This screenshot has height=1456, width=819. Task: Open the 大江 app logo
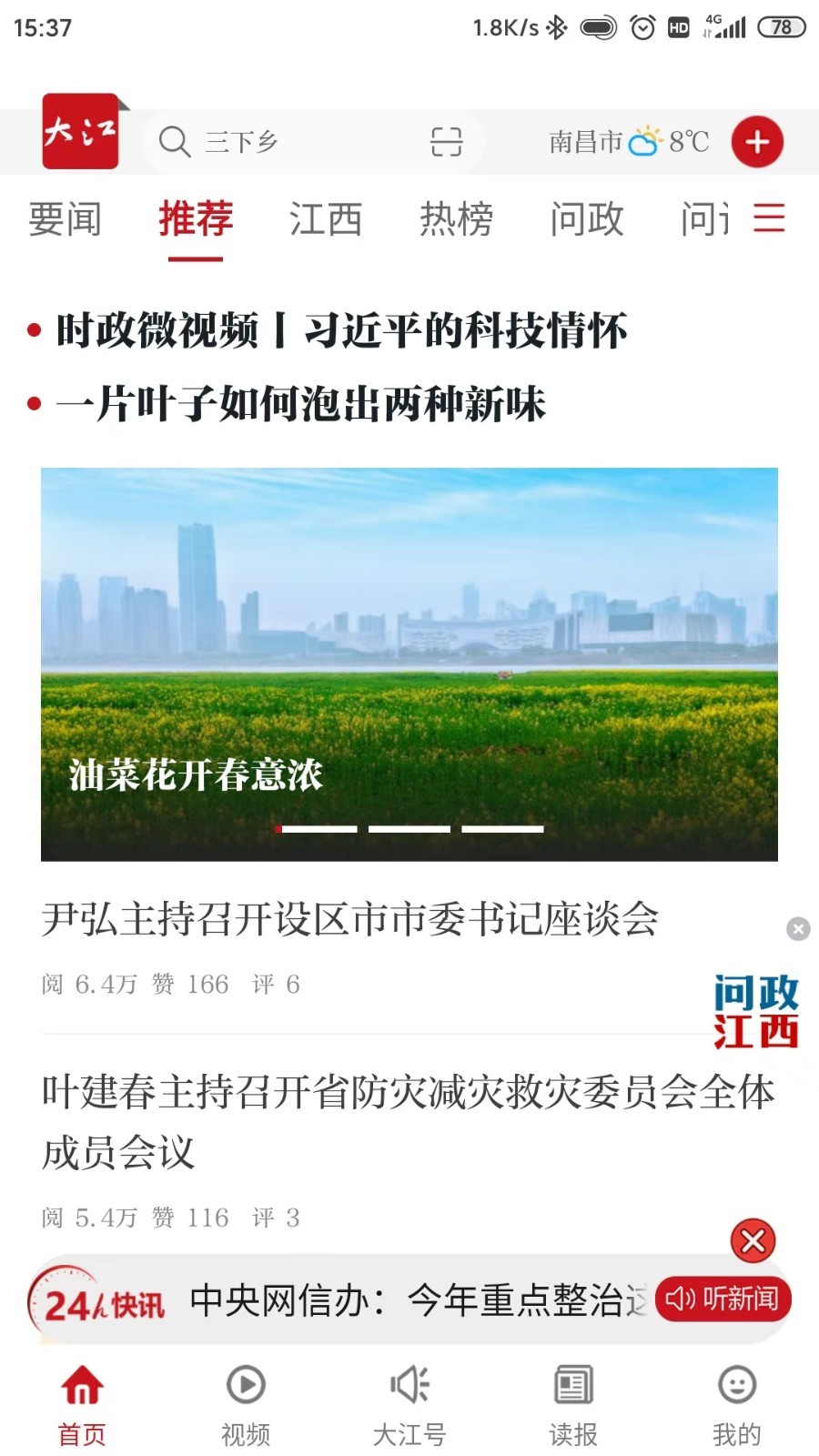click(80, 138)
